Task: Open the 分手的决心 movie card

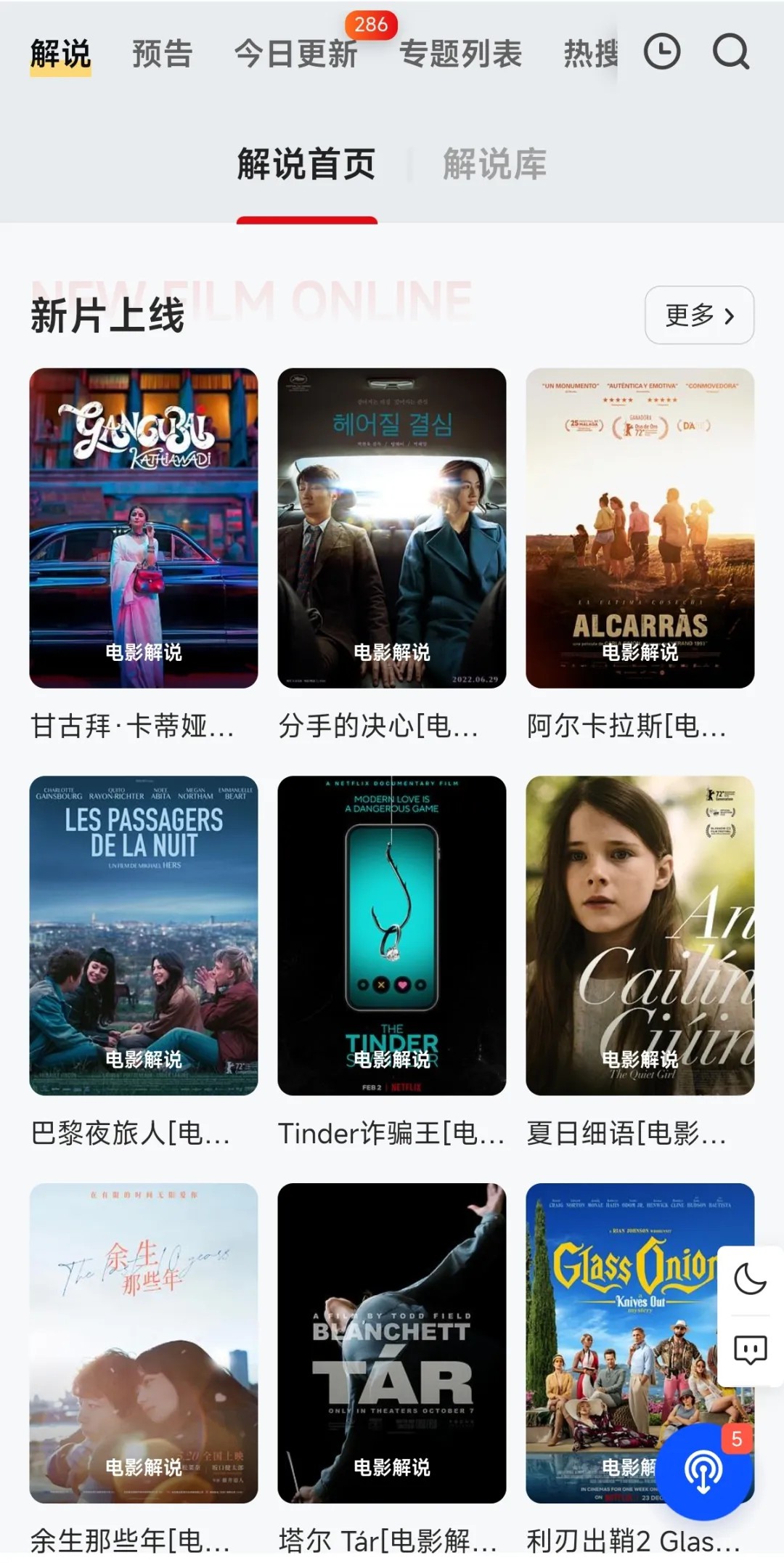Action: coord(392,528)
